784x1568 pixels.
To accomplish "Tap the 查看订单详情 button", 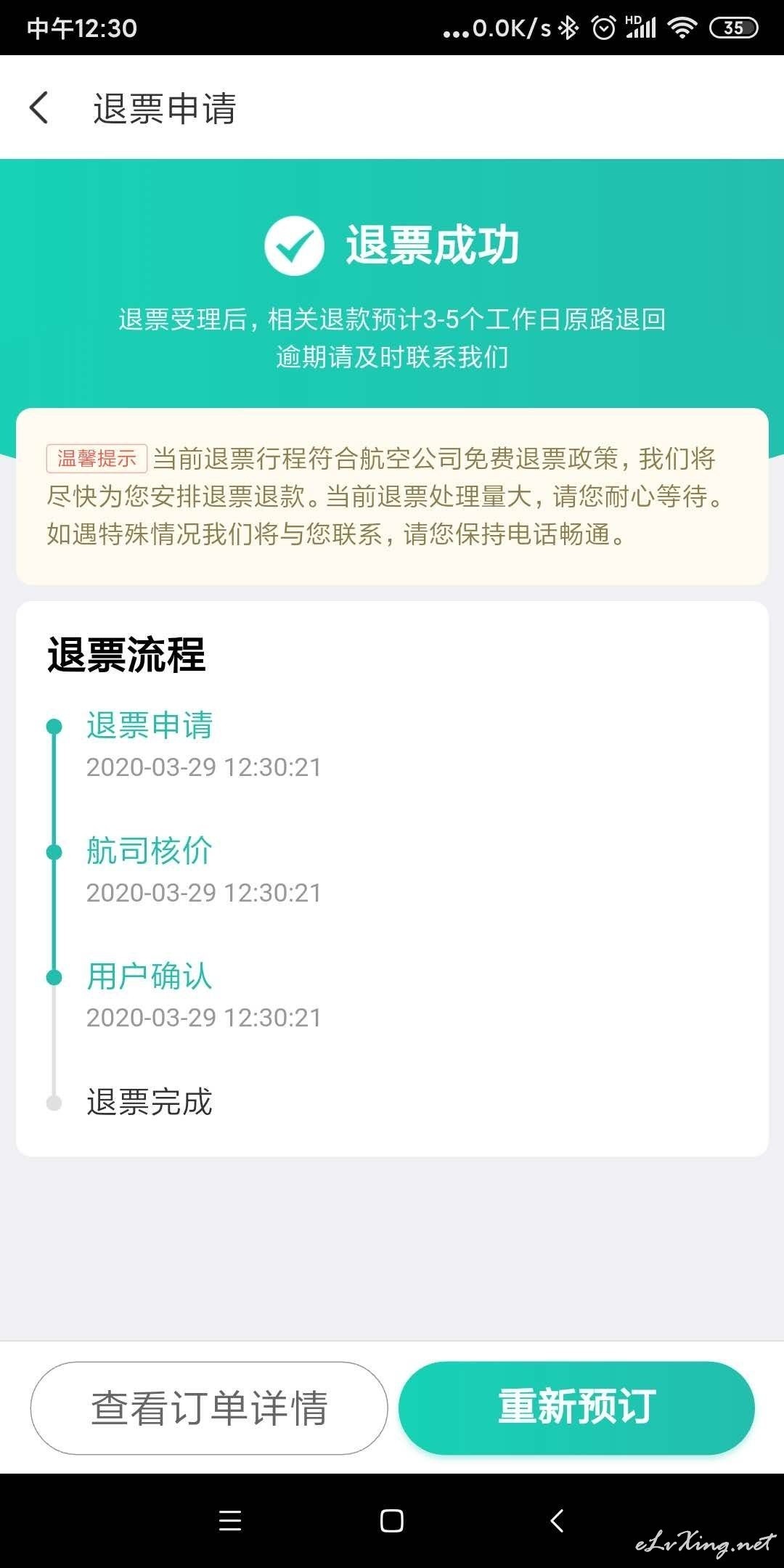I will point(209,1408).
